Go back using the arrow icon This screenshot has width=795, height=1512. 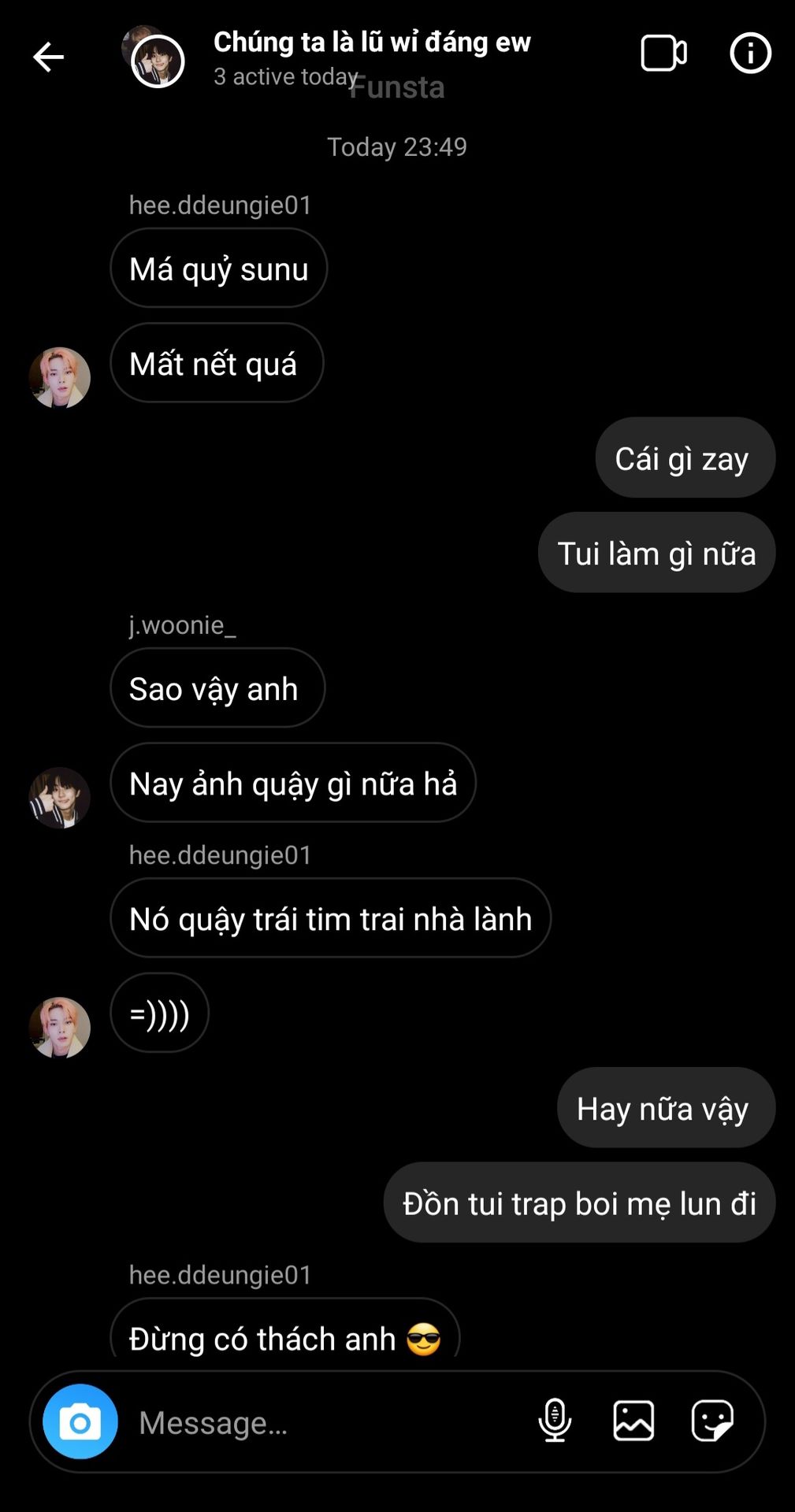click(48, 57)
